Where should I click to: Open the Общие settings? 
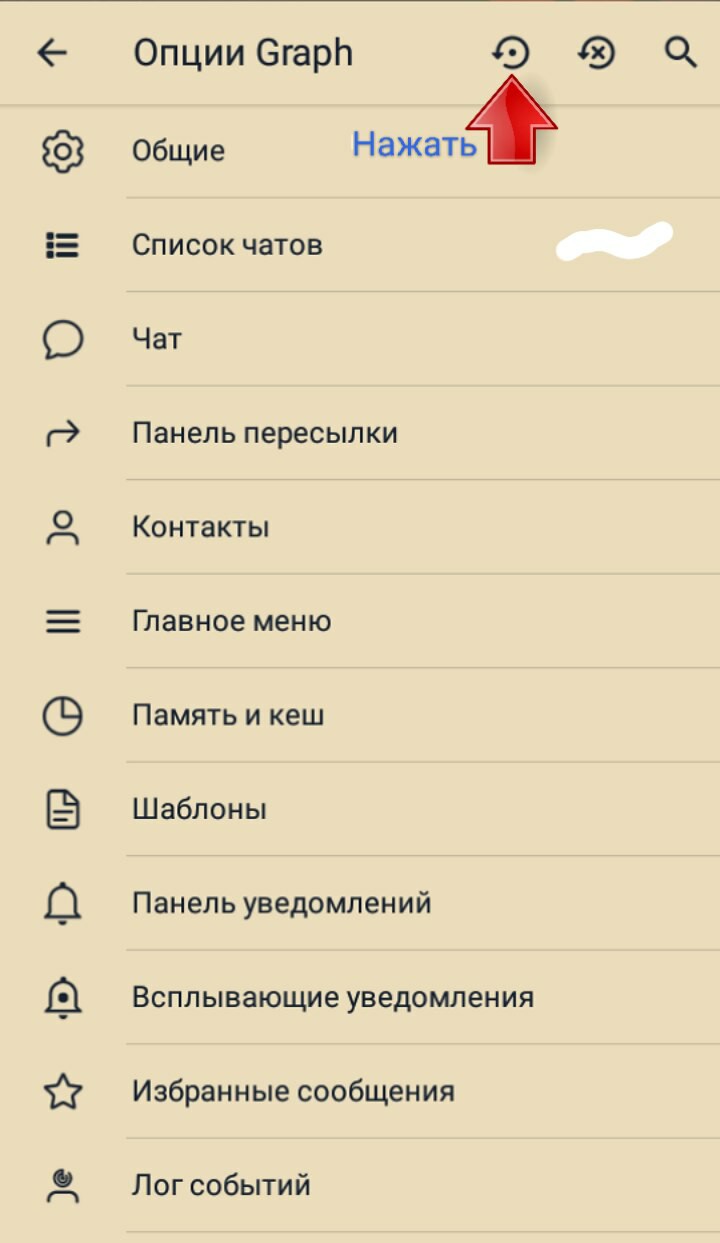tap(178, 151)
